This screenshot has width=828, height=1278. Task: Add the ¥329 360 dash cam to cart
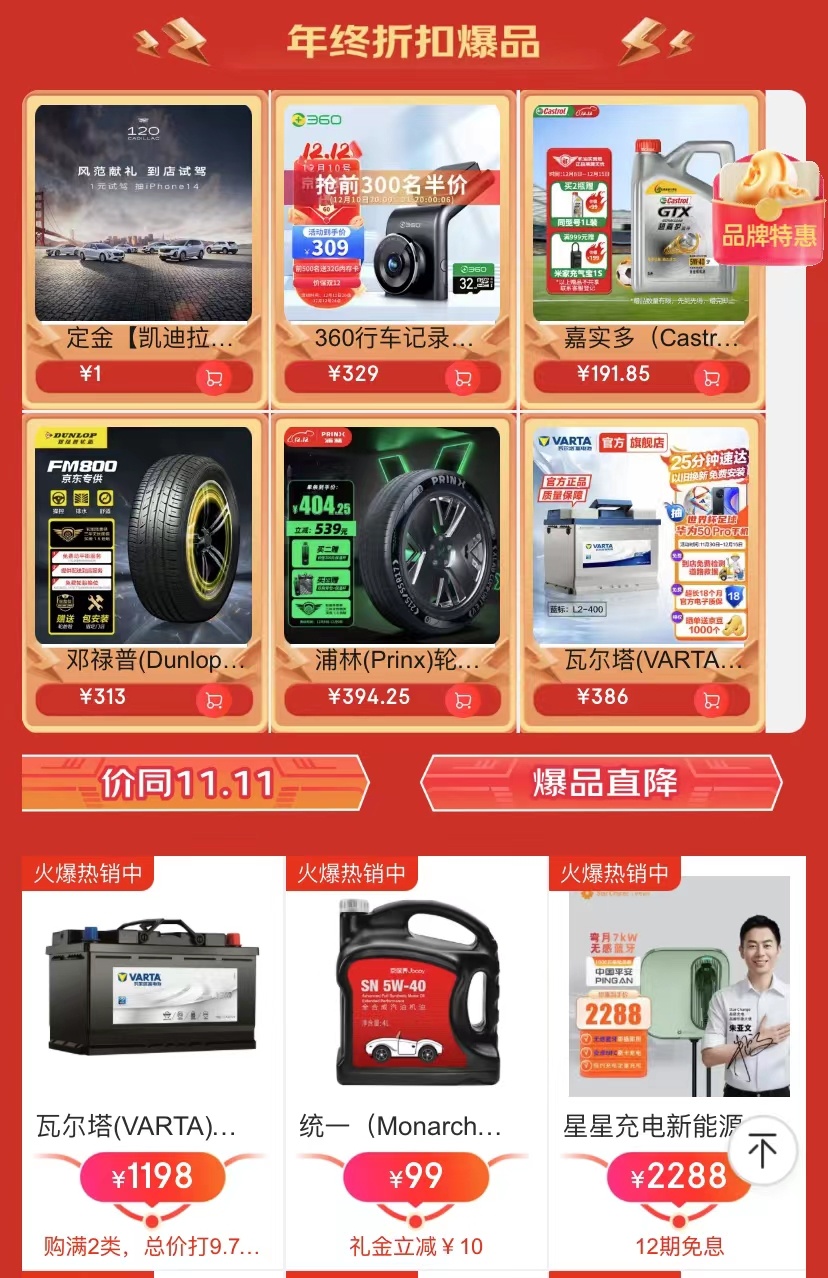463,378
